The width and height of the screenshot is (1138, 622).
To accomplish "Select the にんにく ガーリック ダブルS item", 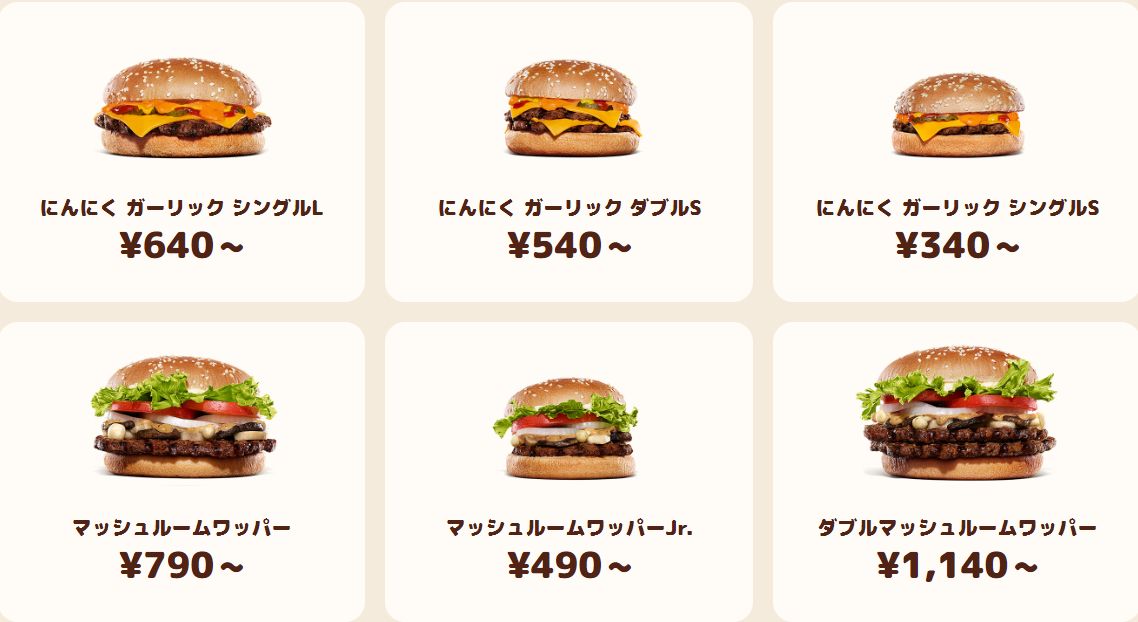I will click(x=569, y=152).
